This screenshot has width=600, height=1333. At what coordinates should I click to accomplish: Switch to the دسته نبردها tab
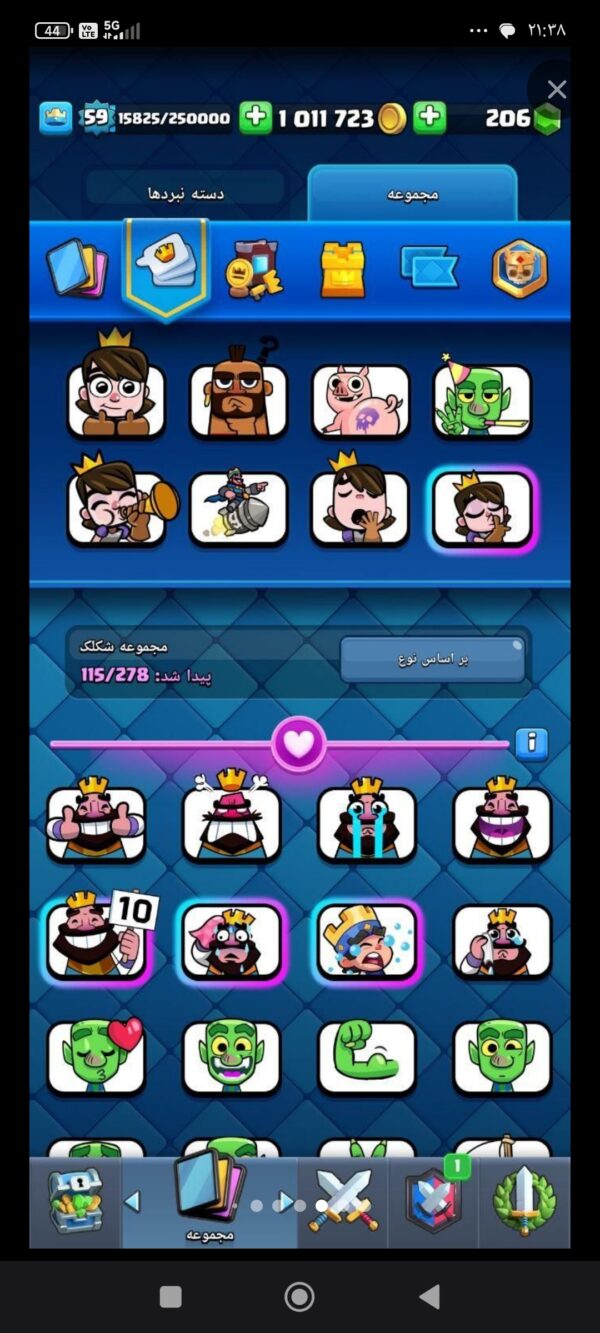(x=186, y=193)
